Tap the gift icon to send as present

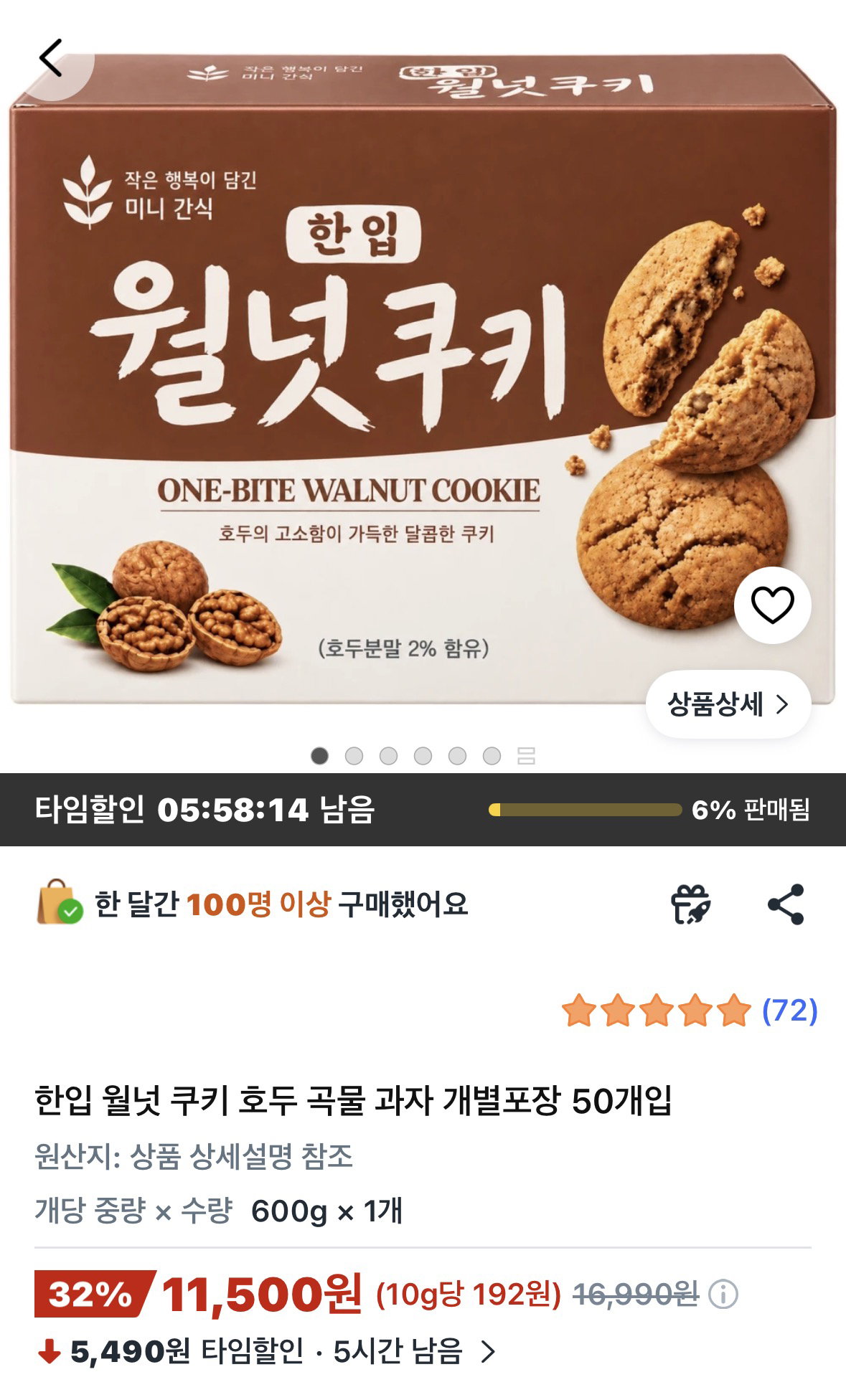pos(690,904)
